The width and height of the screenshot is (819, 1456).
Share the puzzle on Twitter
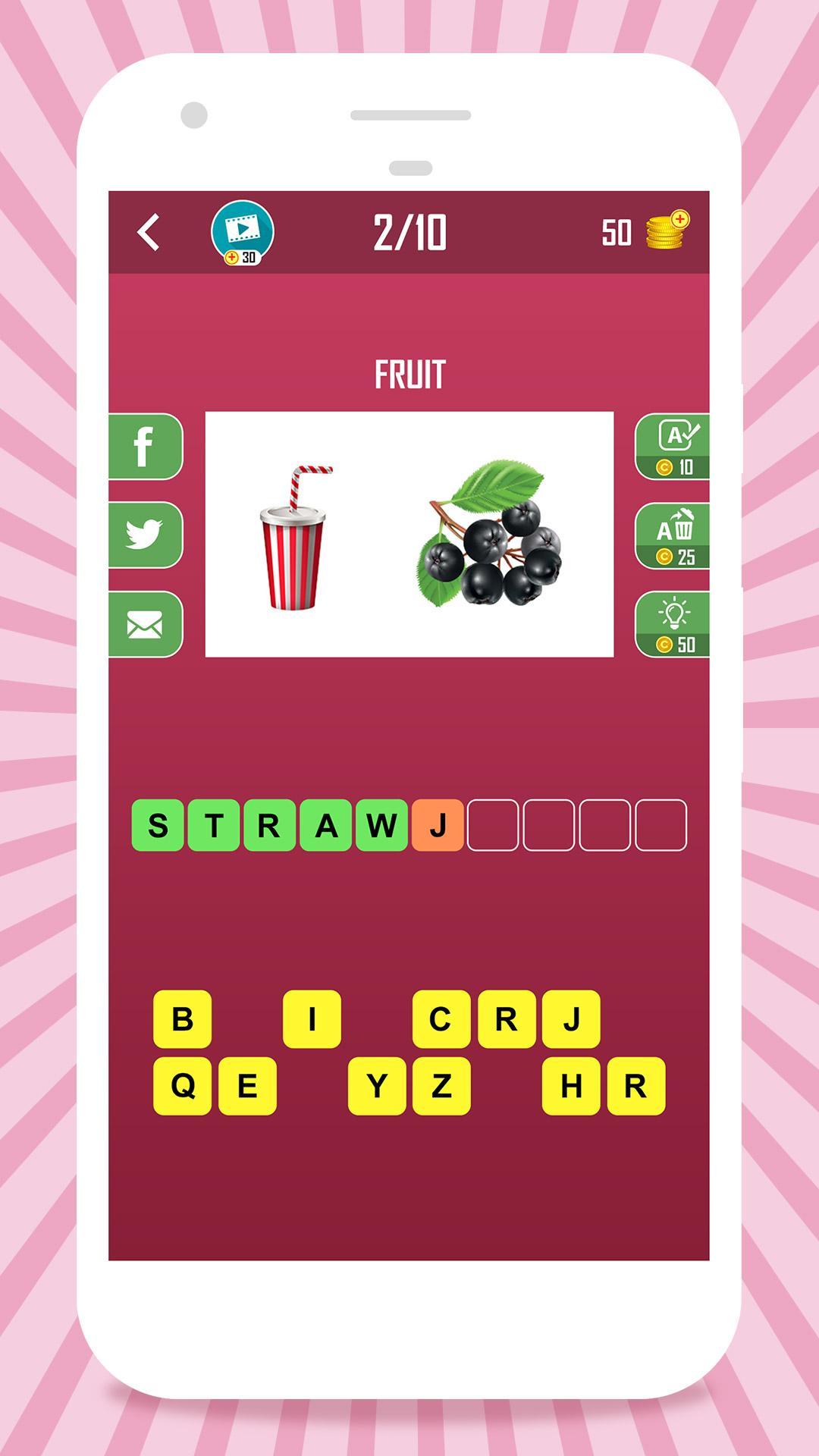[145, 533]
